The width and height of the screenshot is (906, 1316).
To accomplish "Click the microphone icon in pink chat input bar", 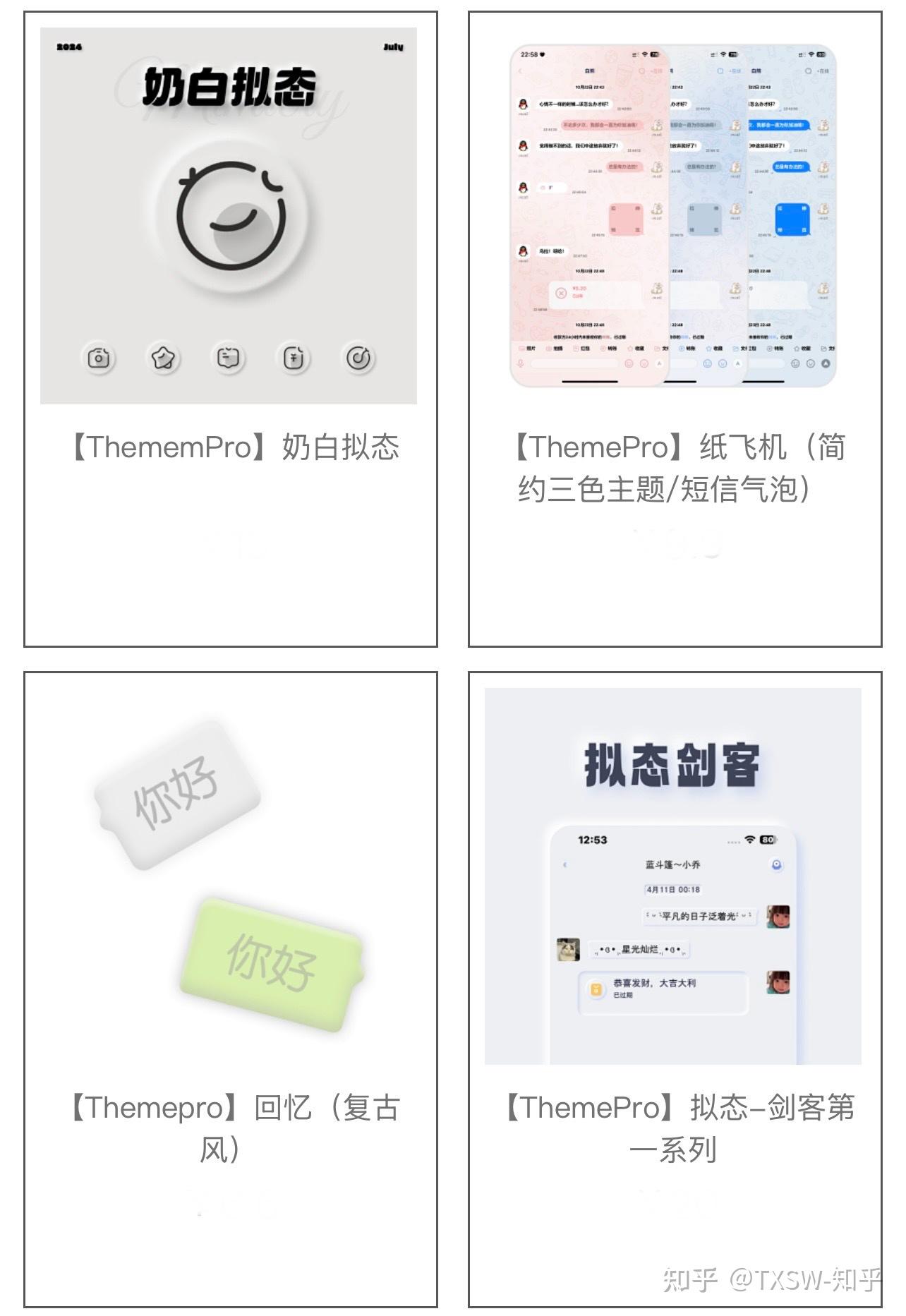I will (520, 362).
